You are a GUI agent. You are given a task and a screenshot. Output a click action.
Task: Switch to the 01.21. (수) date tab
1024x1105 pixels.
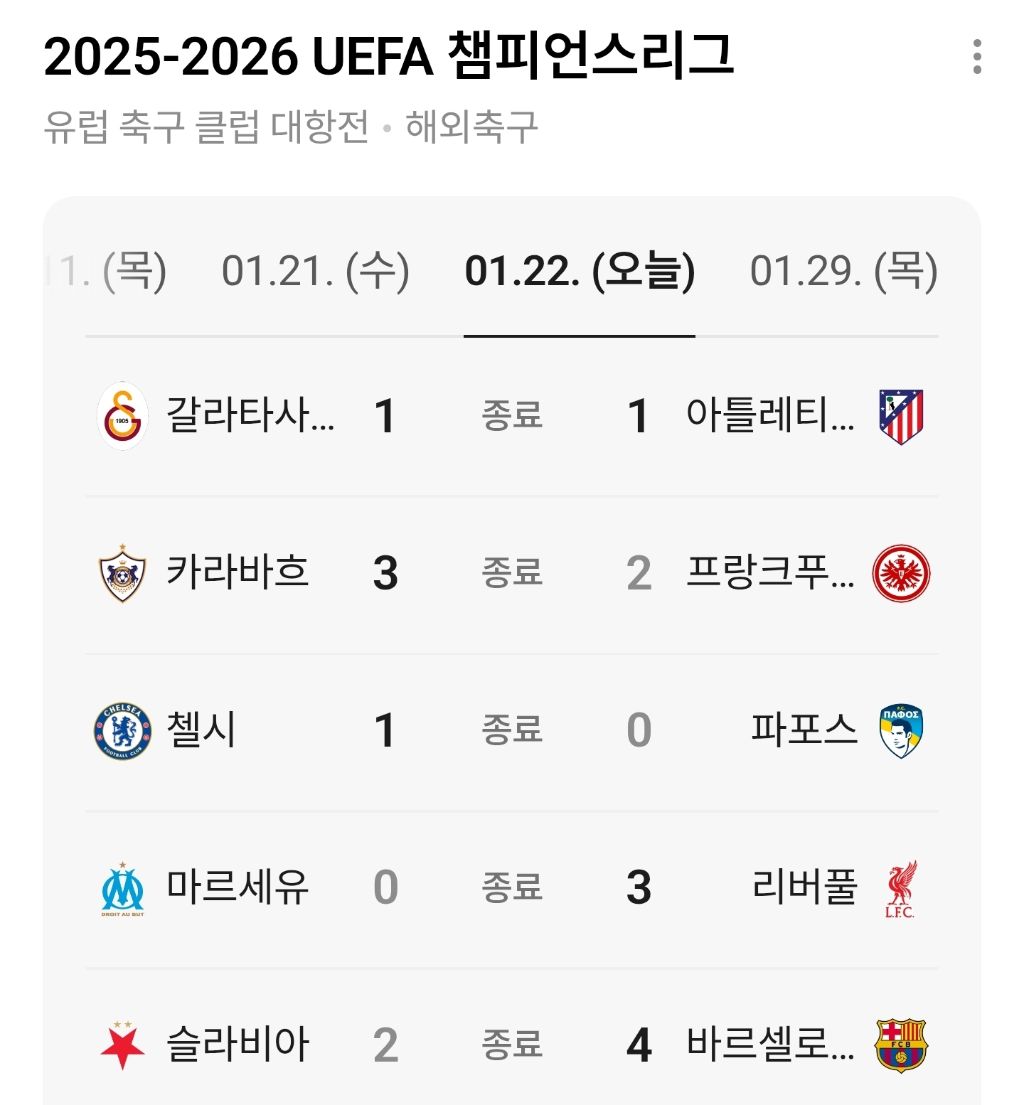(315, 271)
